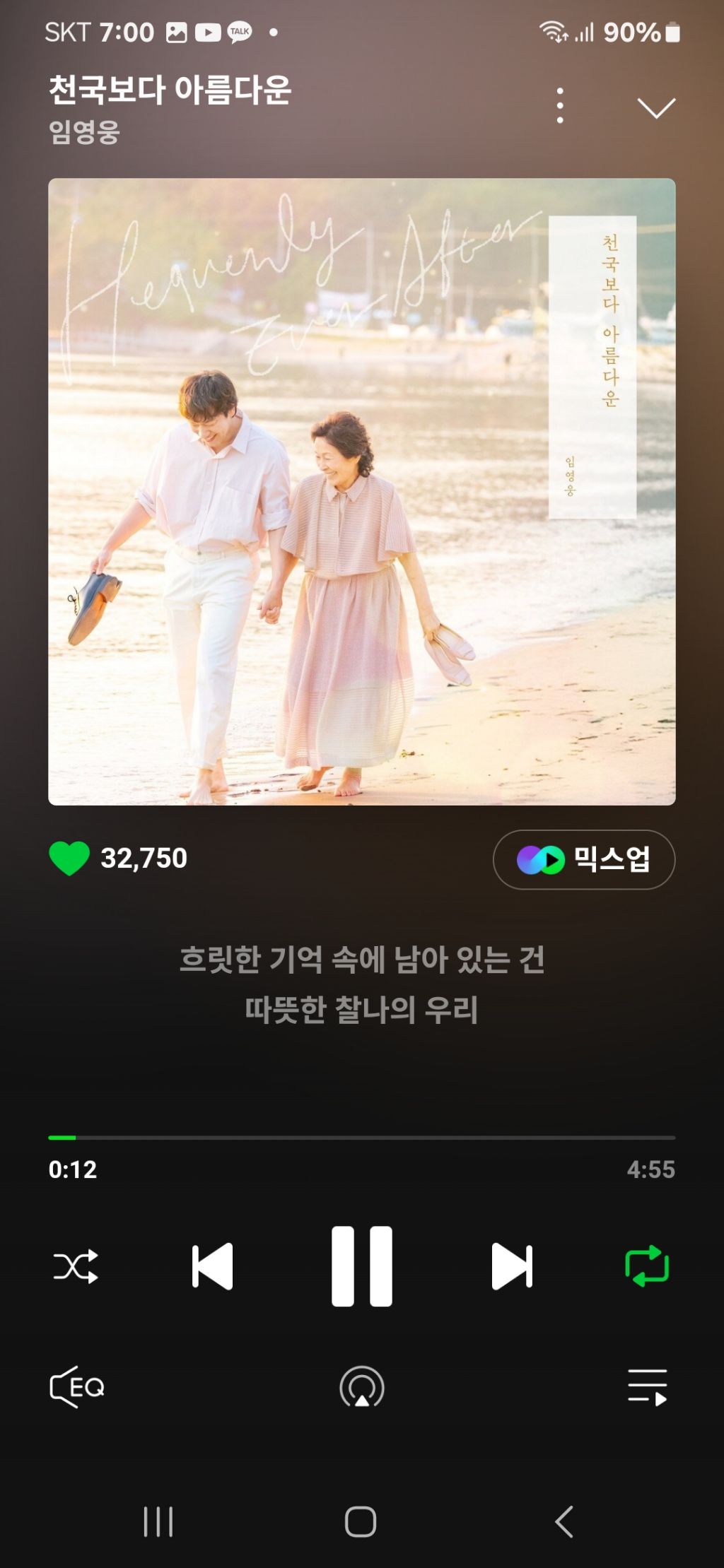Skip to the next track
The image size is (724, 1568).
click(512, 1266)
